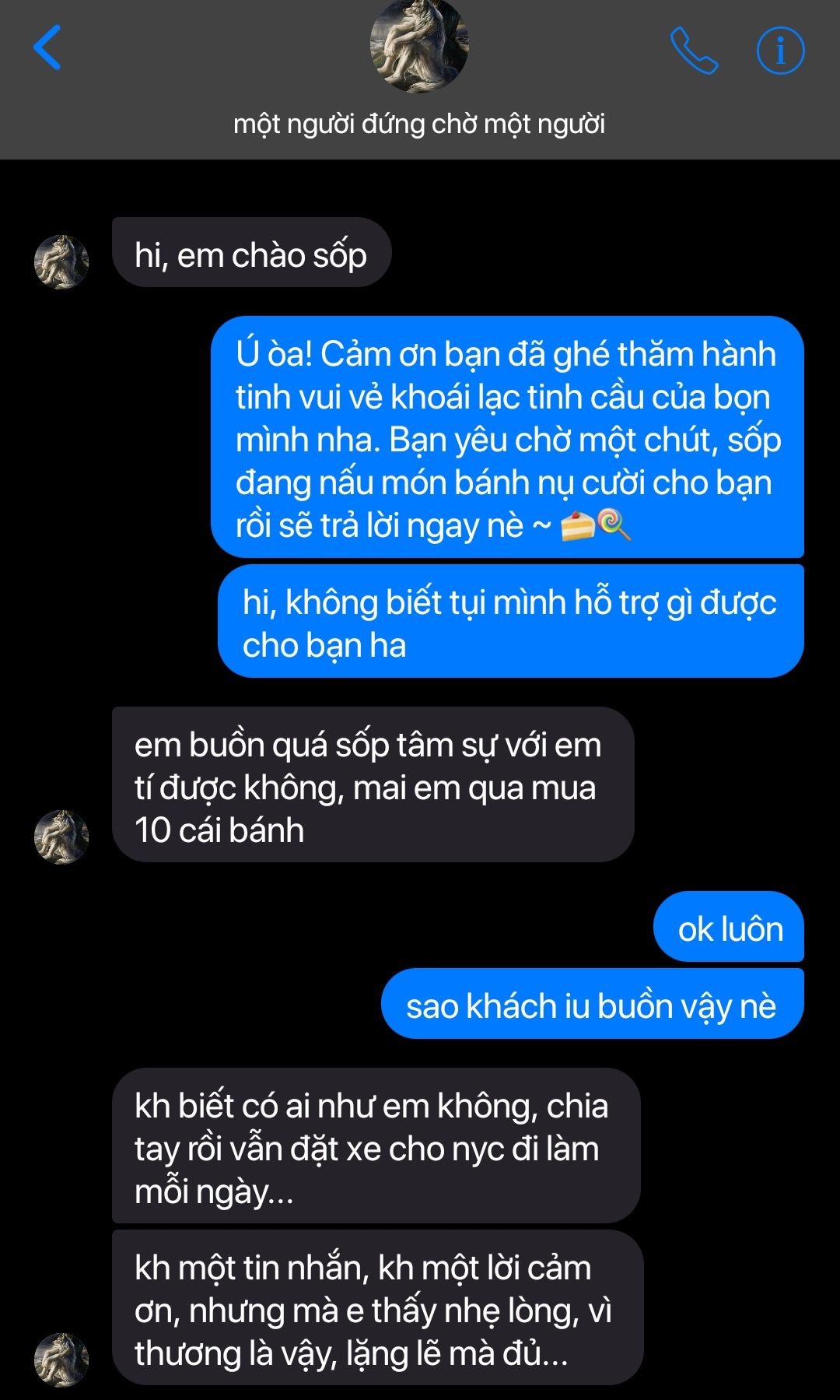Start a voice call with this contact
The height and width of the screenshot is (1400, 840).
694,51
